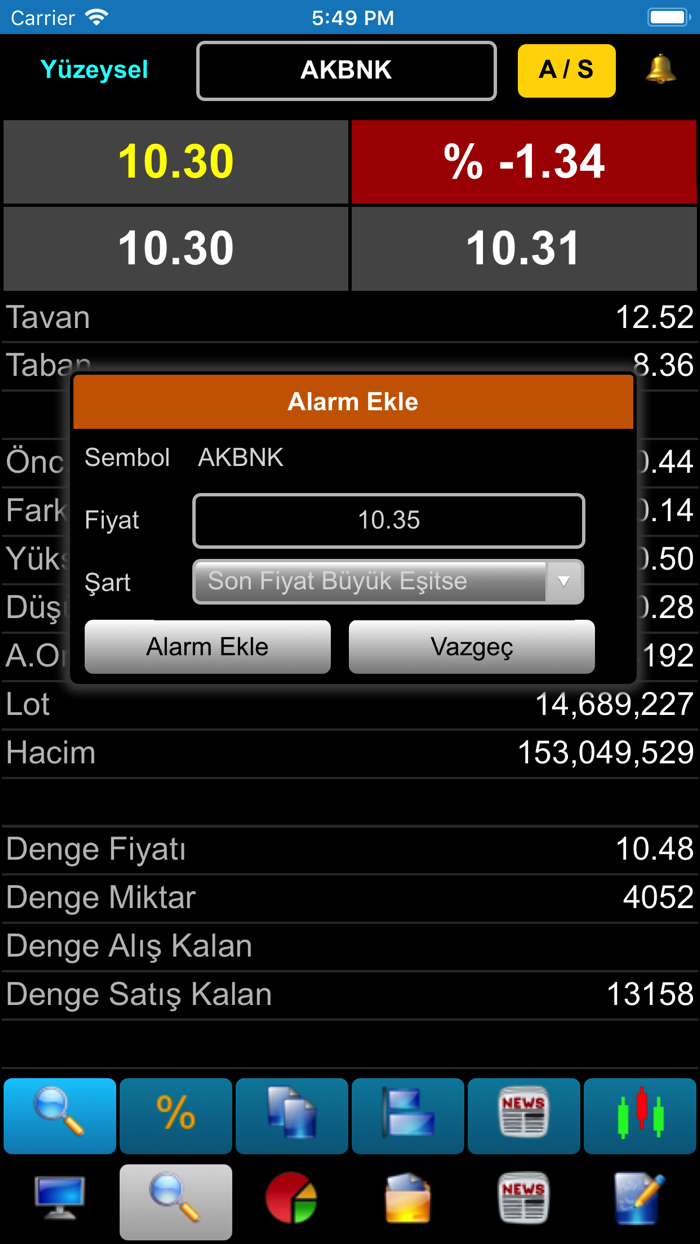This screenshot has height=1244, width=700.
Task: Switch to the pie chart tab
Action: (x=291, y=1200)
